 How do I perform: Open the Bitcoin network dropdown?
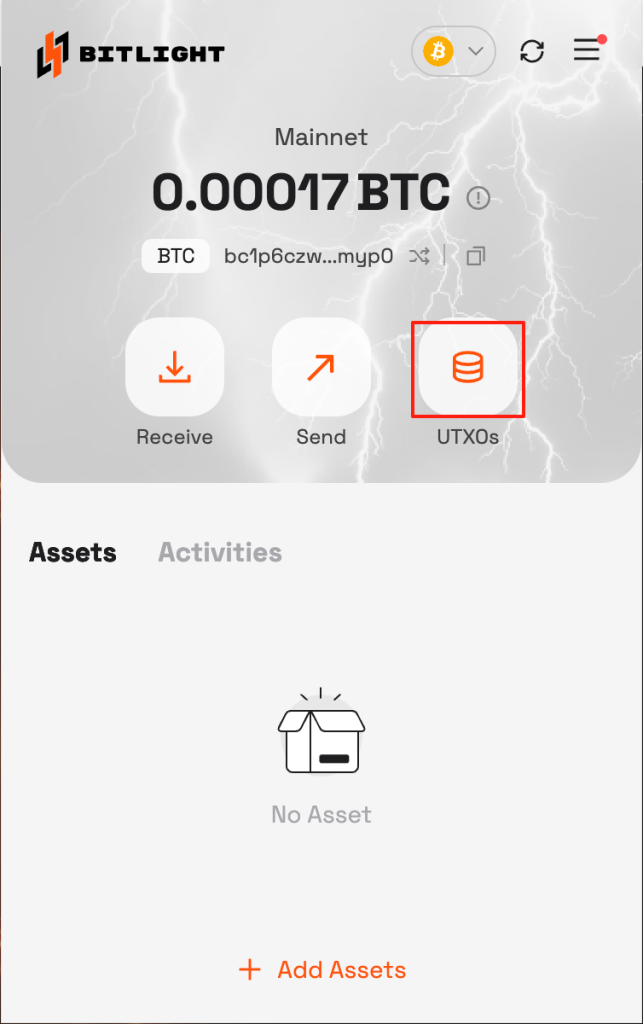click(x=454, y=51)
